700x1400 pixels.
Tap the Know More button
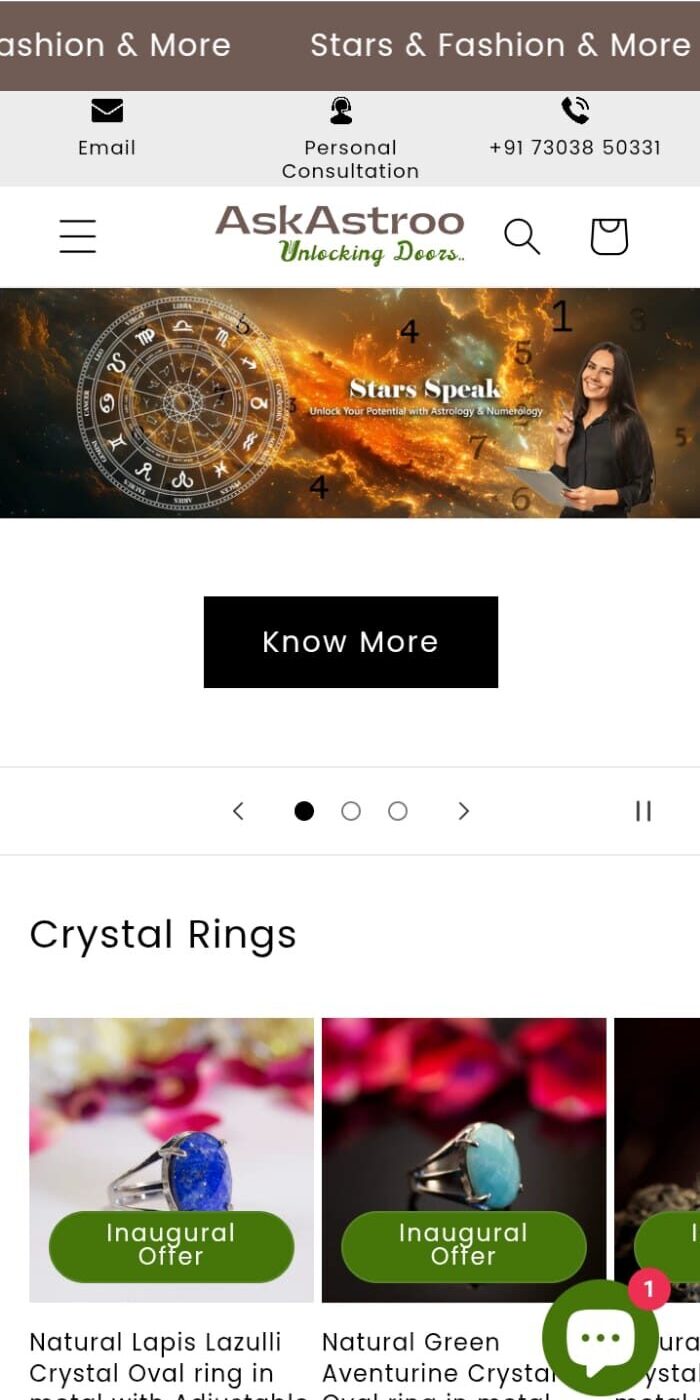pos(351,642)
